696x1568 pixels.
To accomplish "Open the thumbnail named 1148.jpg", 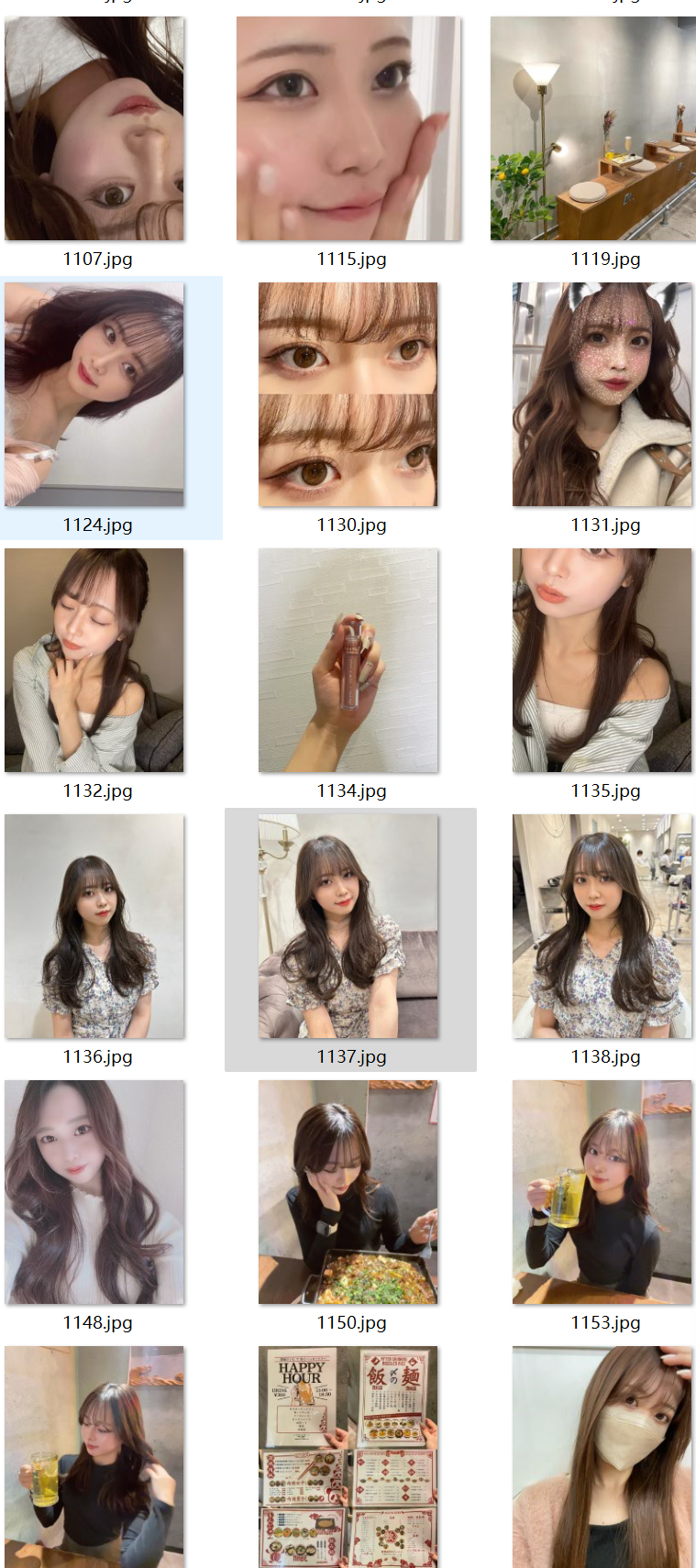I will click(x=94, y=1192).
